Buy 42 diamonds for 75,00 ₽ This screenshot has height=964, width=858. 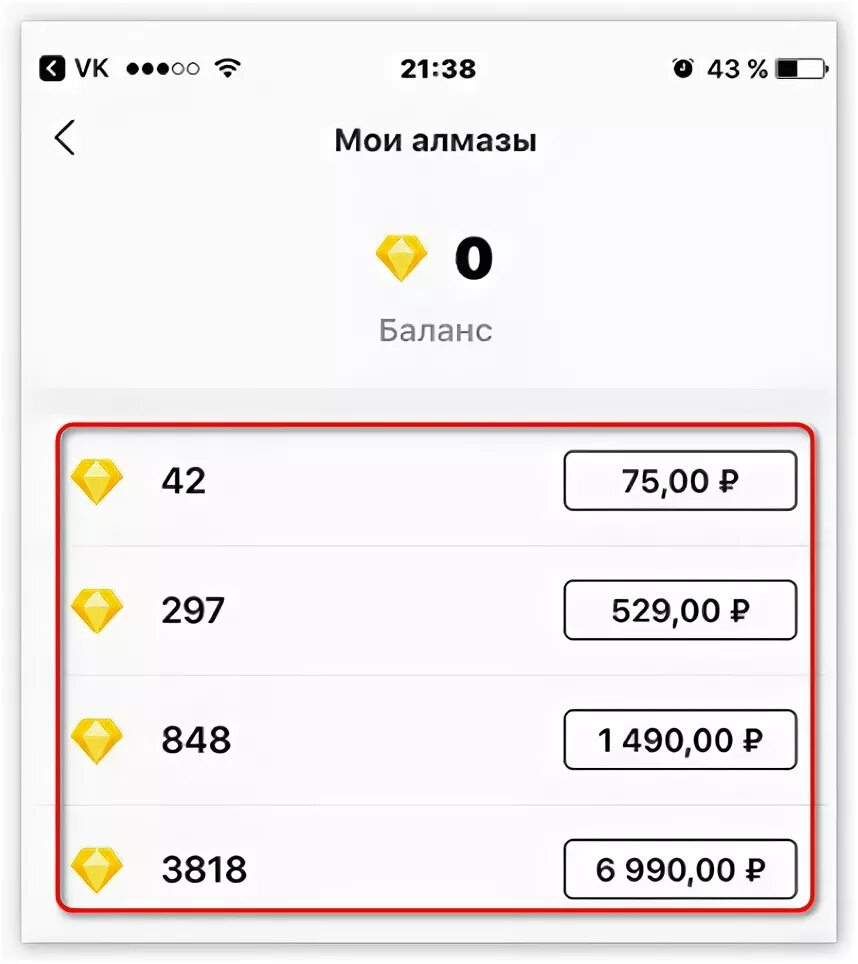tap(680, 481)
